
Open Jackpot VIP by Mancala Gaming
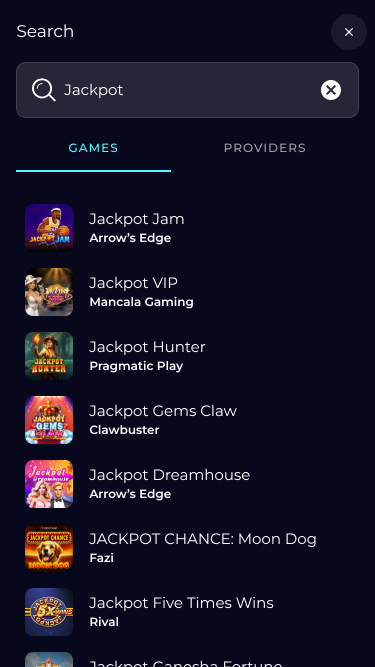pos(188,292)
